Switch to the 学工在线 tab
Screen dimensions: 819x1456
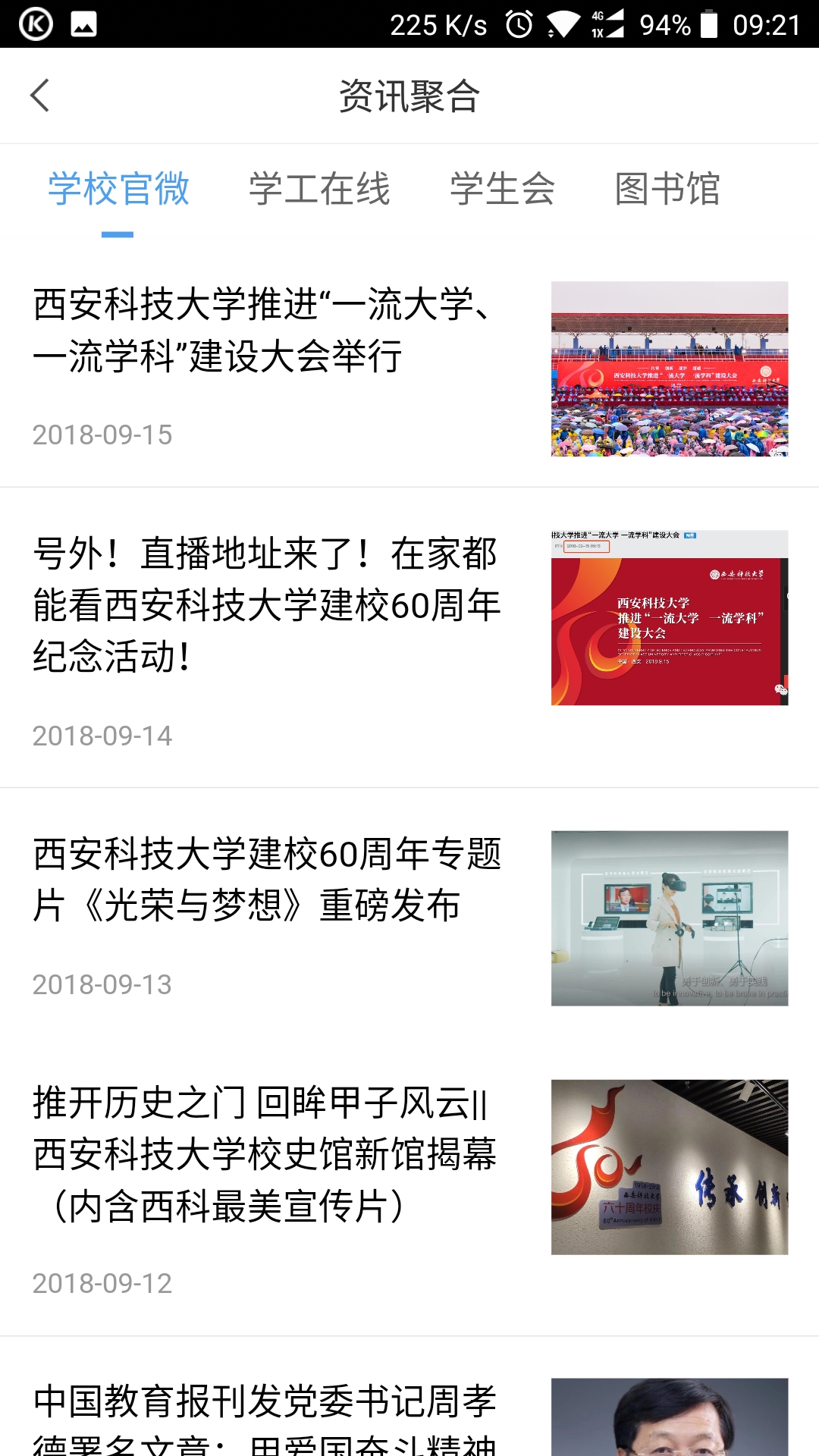[x=322, y=190]
